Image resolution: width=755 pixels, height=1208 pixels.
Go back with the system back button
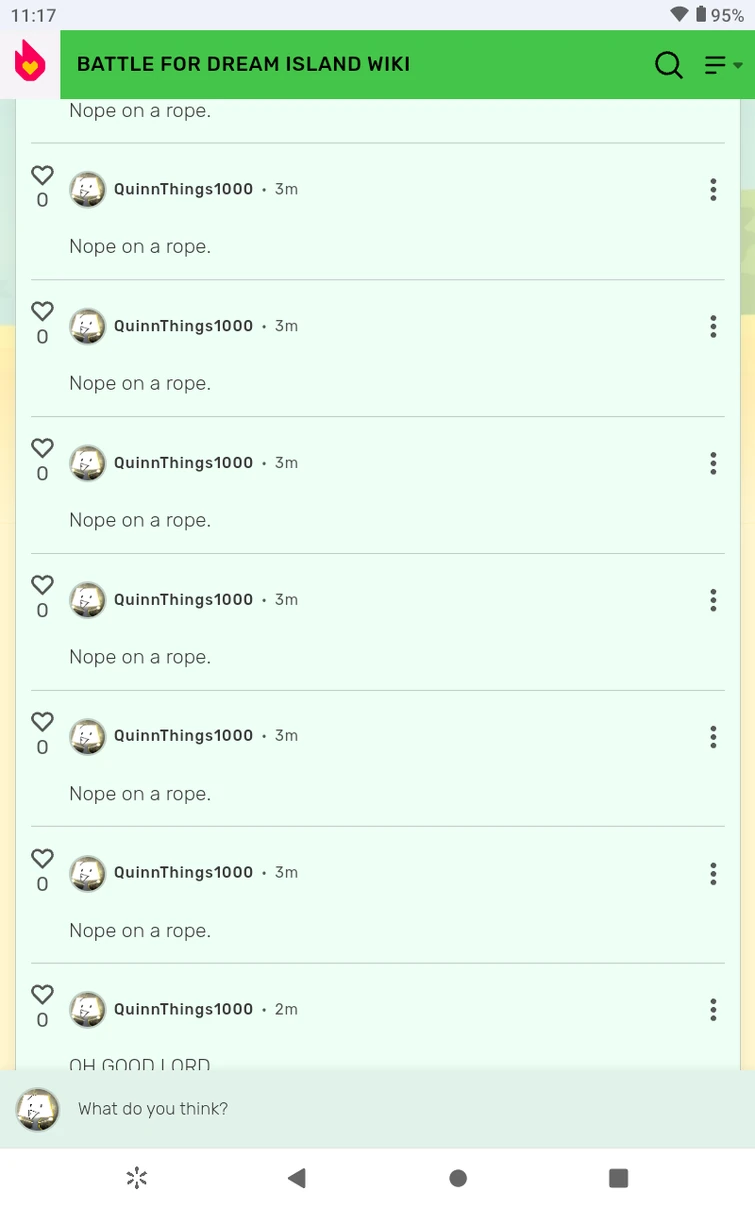click(x=296, y=1178)
